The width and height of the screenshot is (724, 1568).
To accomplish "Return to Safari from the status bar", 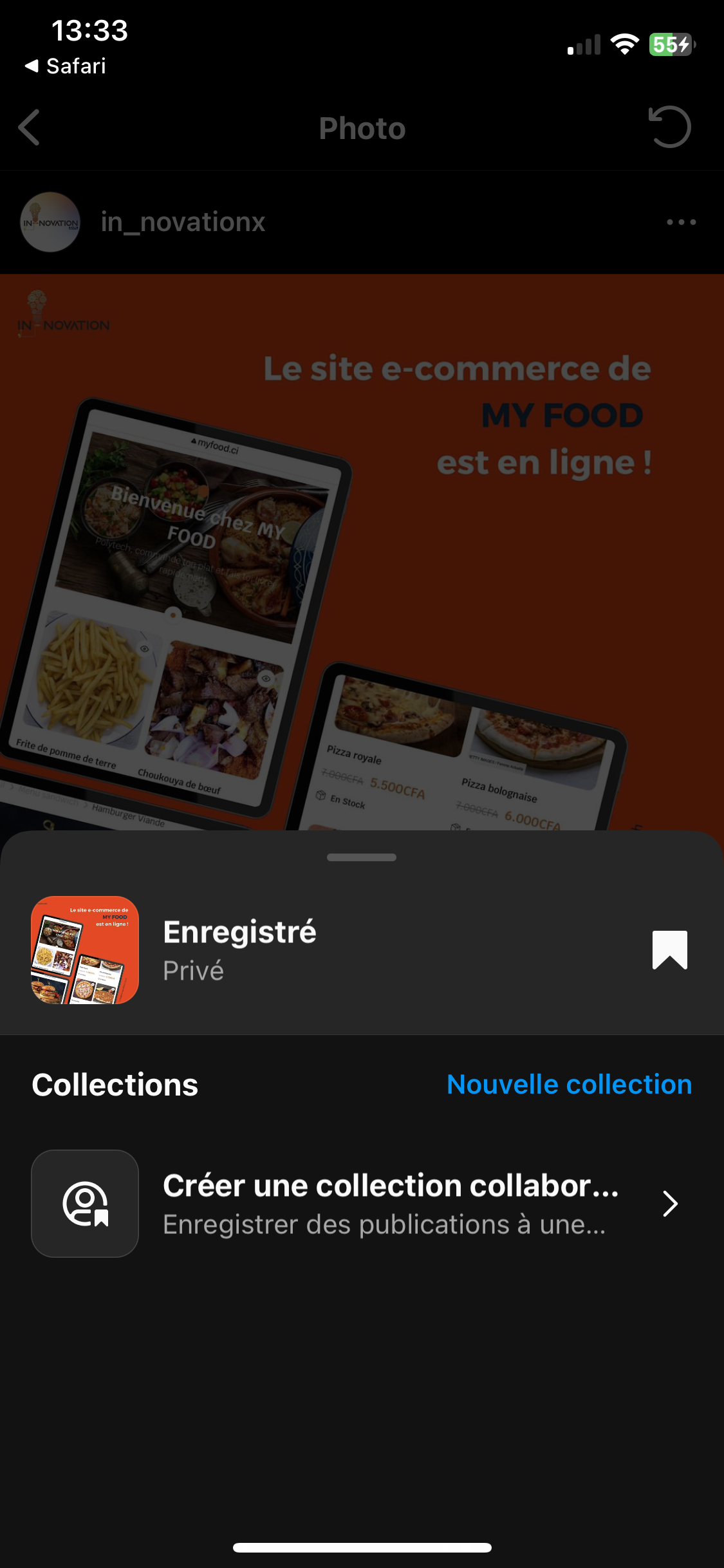I will click(x=66, y=66).
